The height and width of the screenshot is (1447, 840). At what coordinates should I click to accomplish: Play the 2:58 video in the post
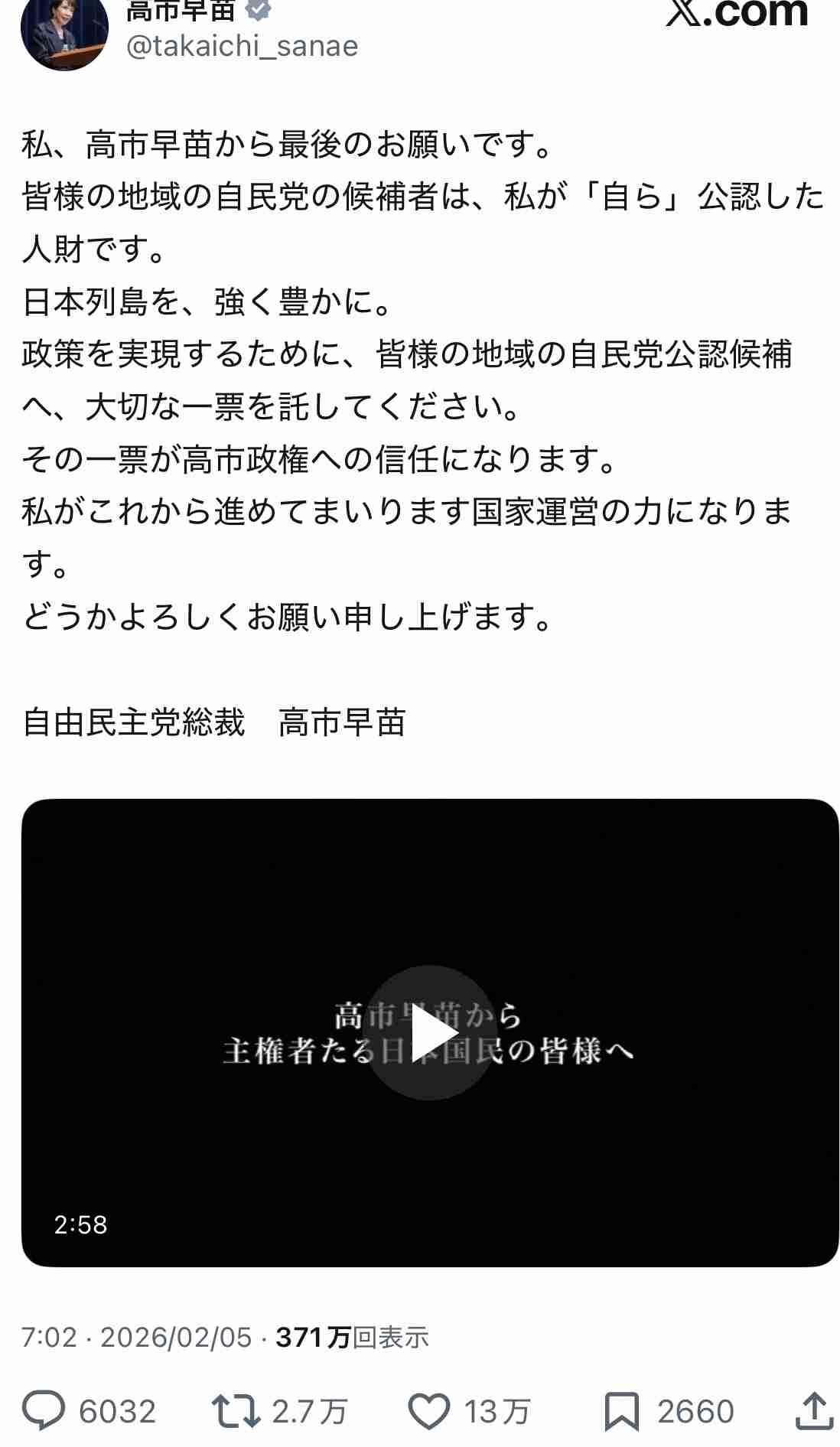(x=430, y=1033)
